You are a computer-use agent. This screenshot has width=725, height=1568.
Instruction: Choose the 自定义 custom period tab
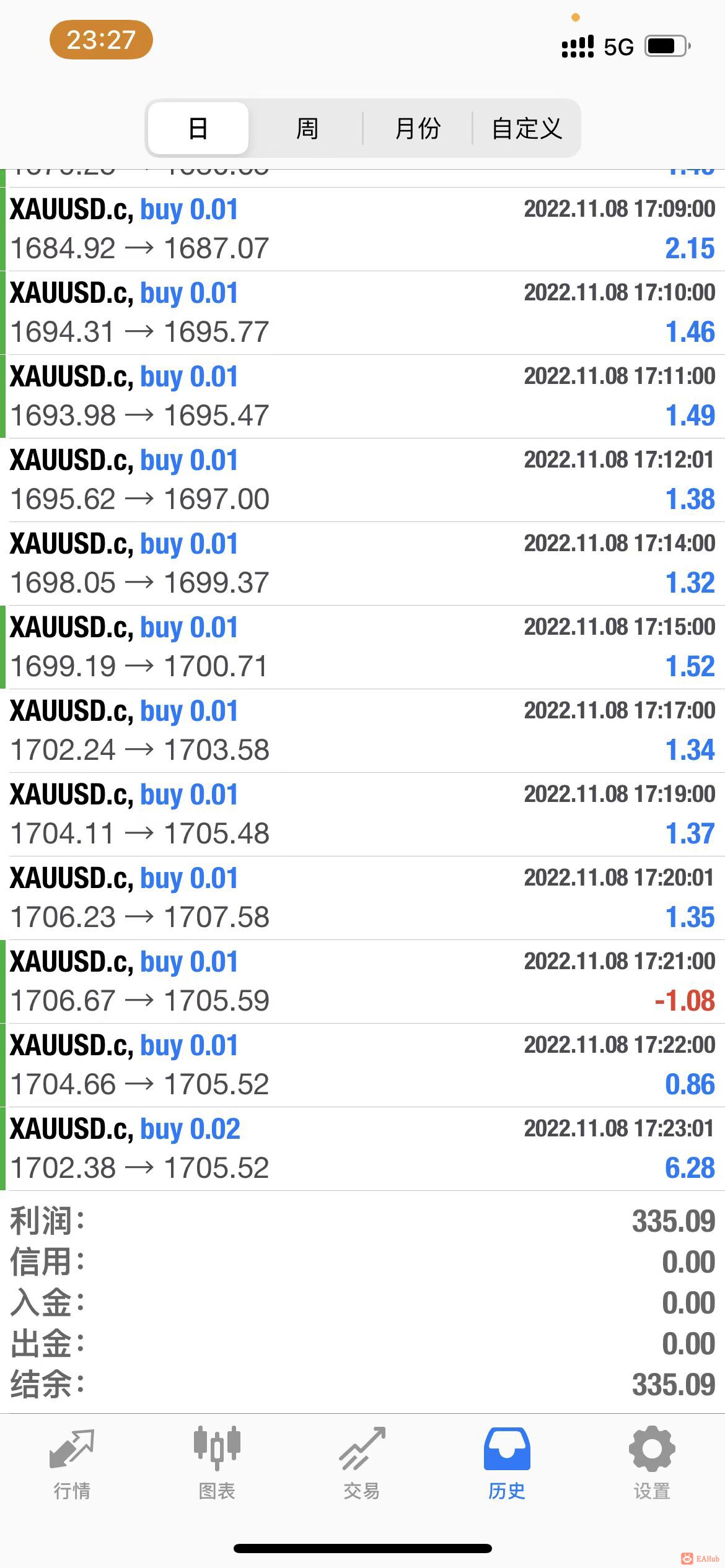coord(527,128)
